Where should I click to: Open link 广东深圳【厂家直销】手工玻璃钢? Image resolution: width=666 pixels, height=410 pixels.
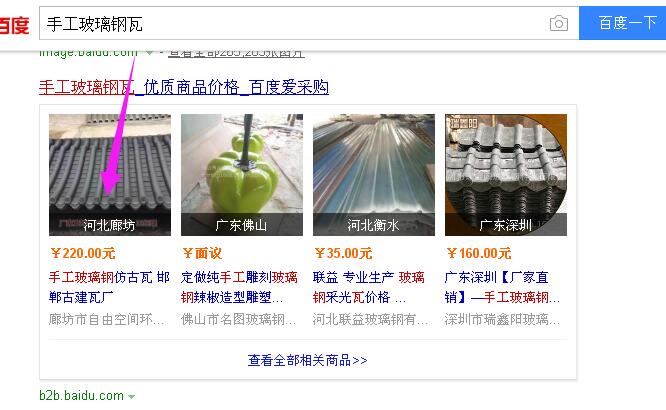tap(504, 286)
